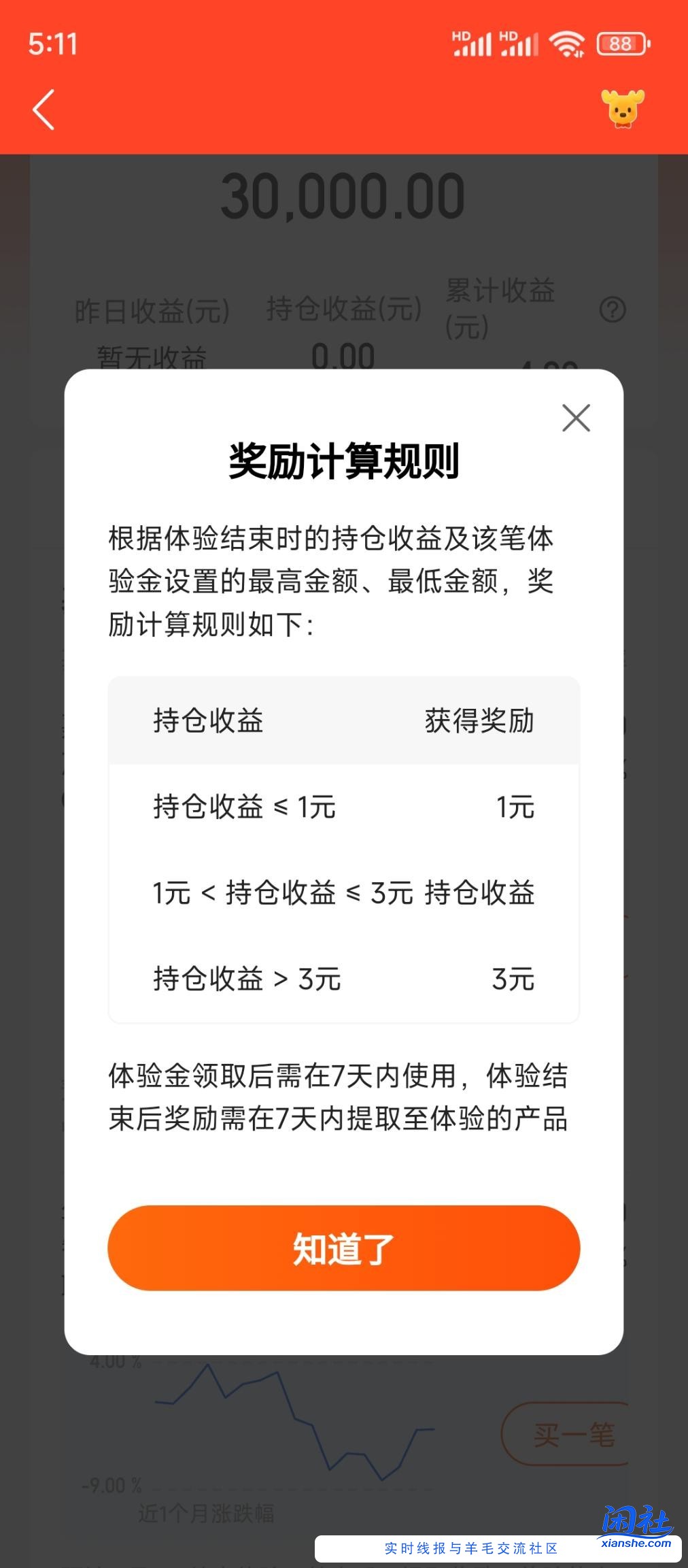Tap the second cellular signal icon
The height and width of the screenshot is (1568, 688).
[x=521, y=44]
